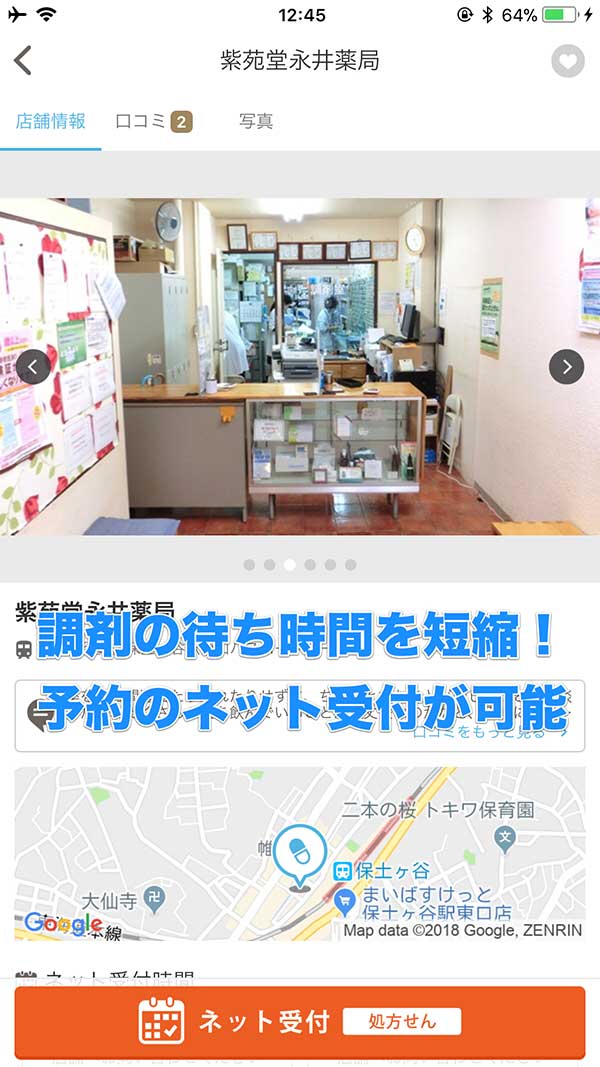Open the map showing the pharmacy location

pyautogui.click(x=300, y=855)
